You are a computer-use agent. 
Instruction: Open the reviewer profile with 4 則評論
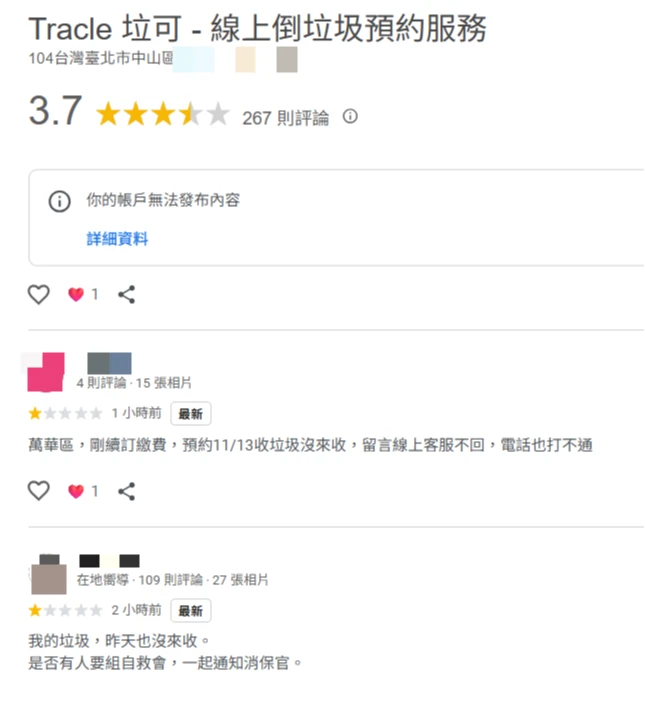pyautogui.click(x=44, y=371)
